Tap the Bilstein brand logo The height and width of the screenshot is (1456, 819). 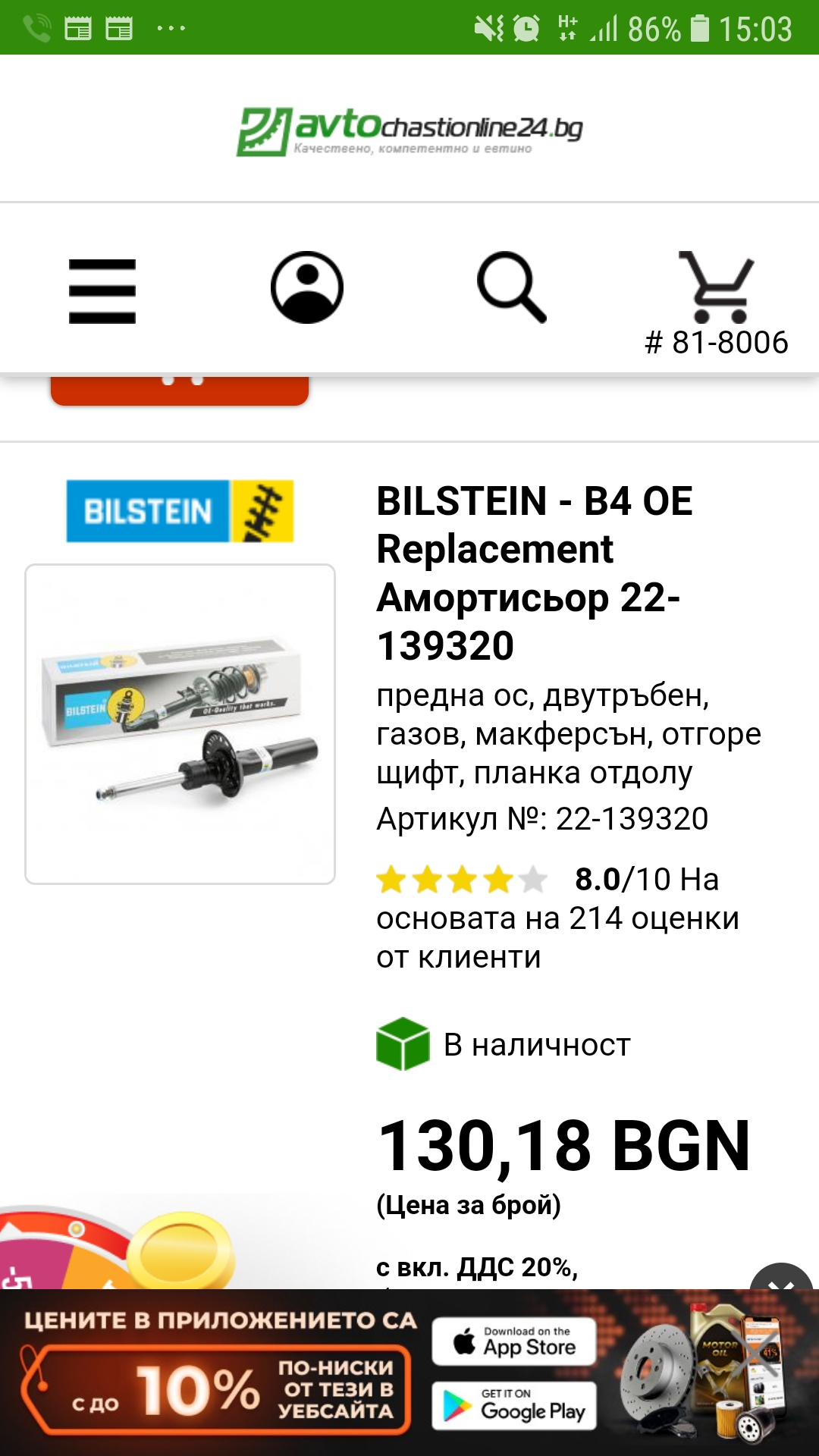pyautogui.click(x=180, y=511)
